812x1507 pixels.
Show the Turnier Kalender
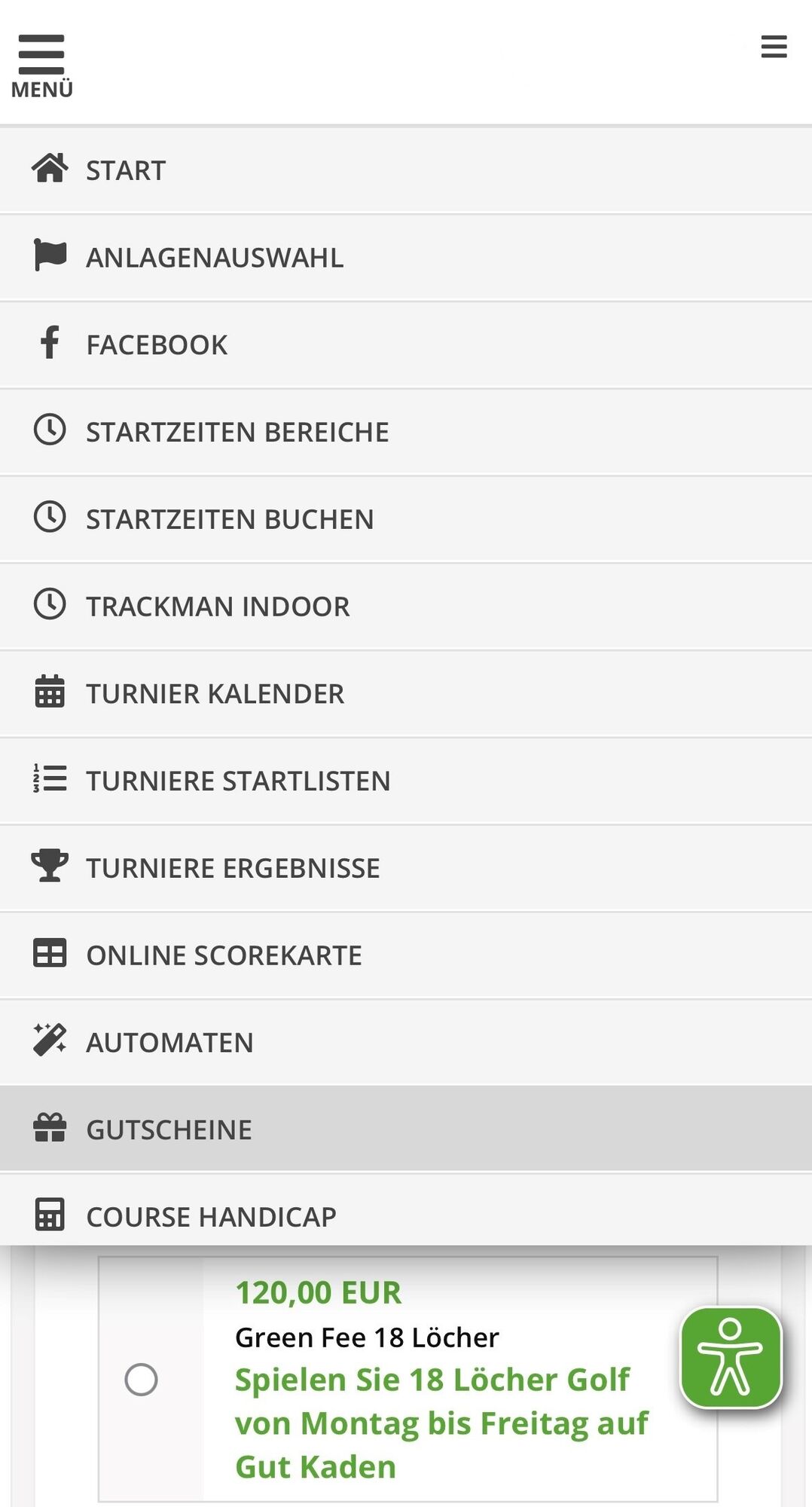[215, 694]
